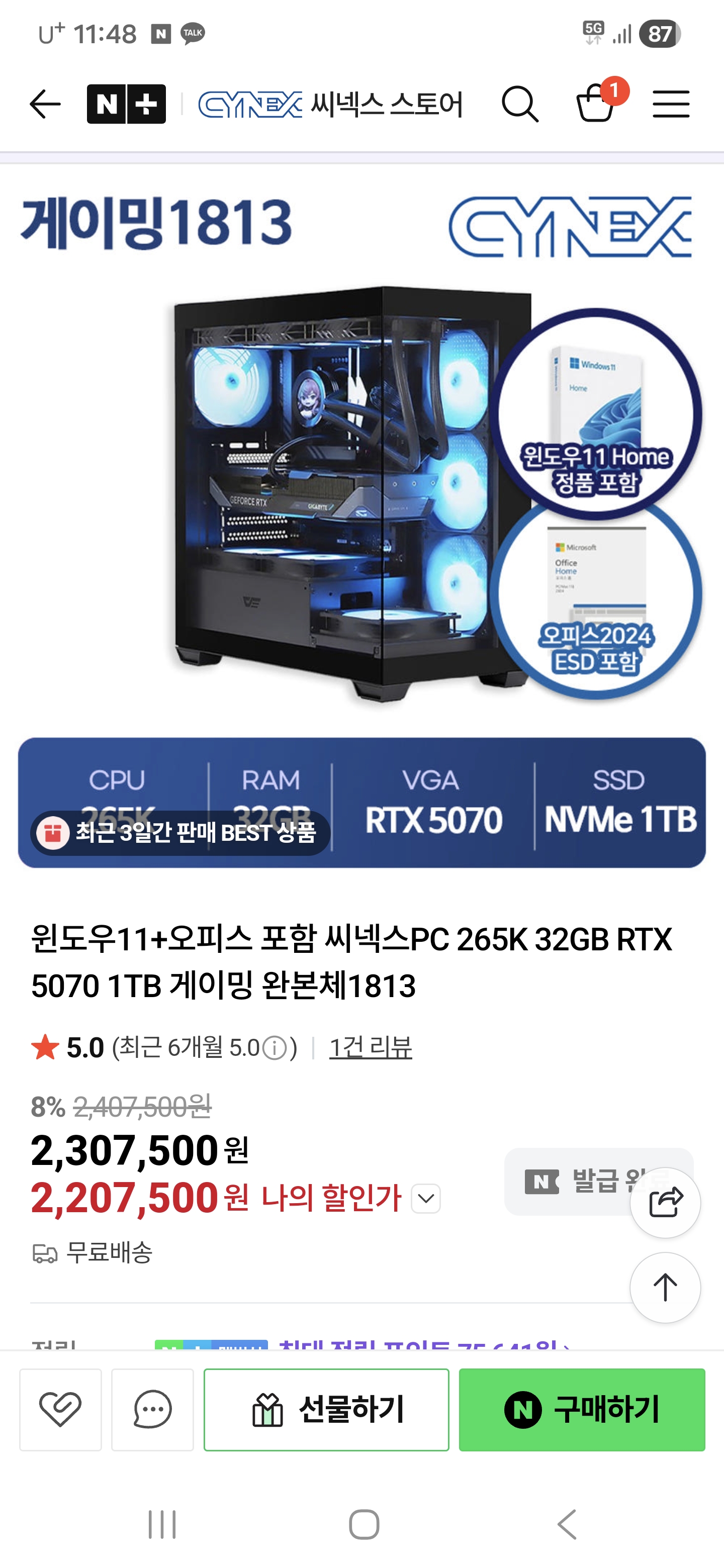Share this product
This screenshot has height=1568, width=724.
[x=665, y=1203]
